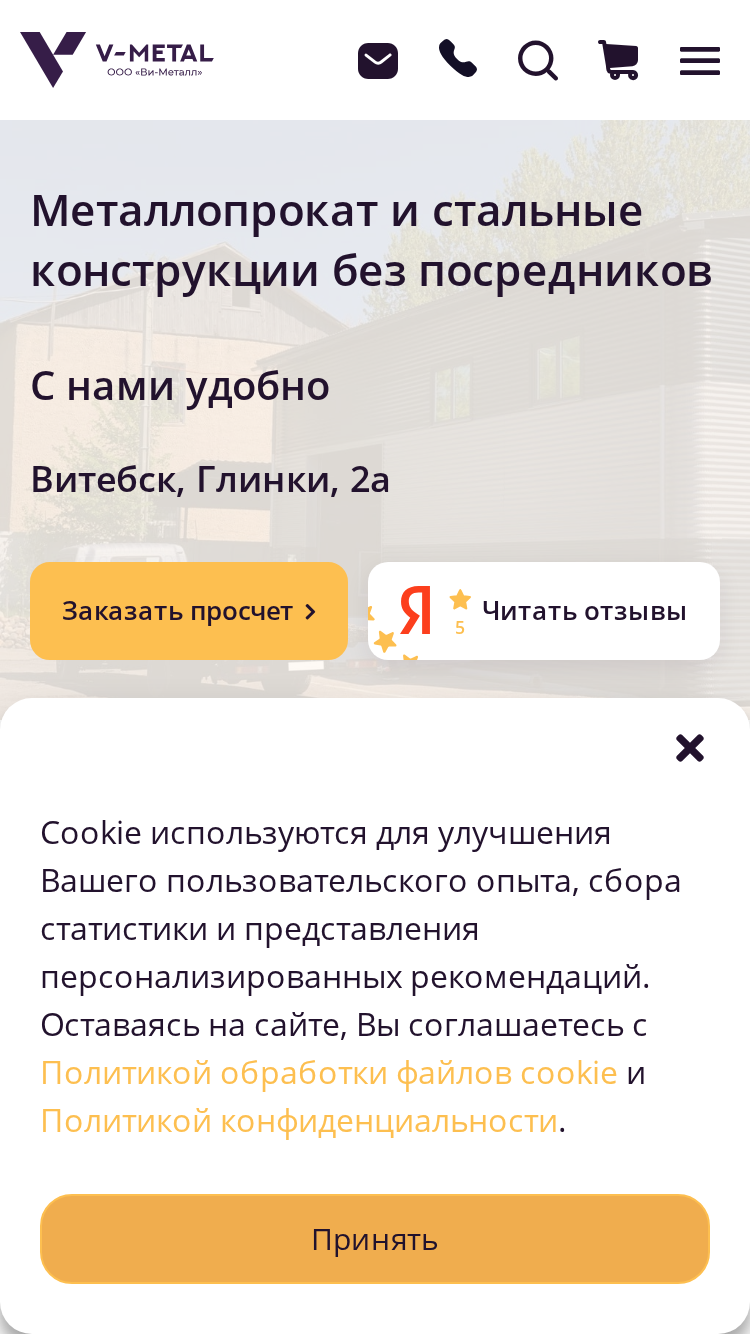Open the search magnifier

(x=538, y=61)
